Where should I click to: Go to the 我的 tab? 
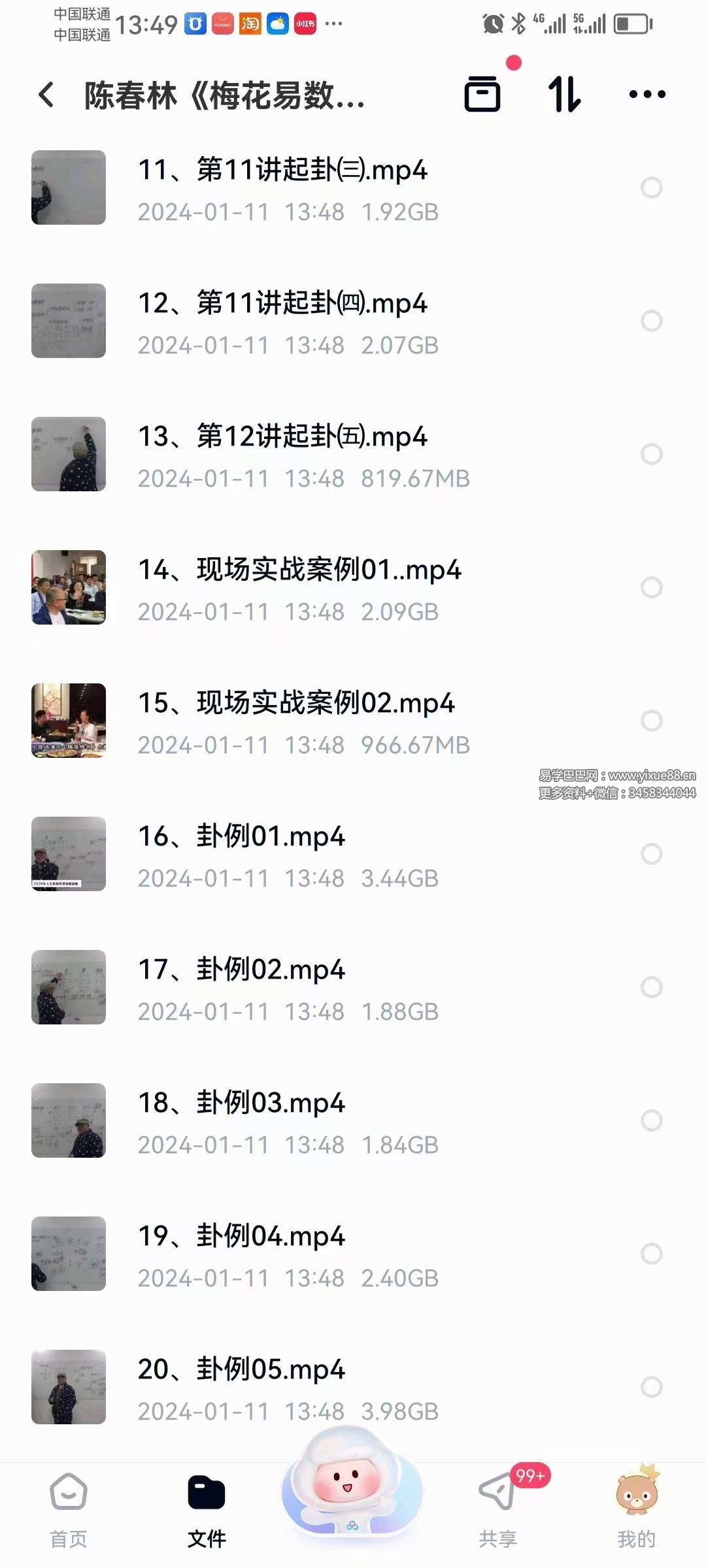[x=636, y=1511]
